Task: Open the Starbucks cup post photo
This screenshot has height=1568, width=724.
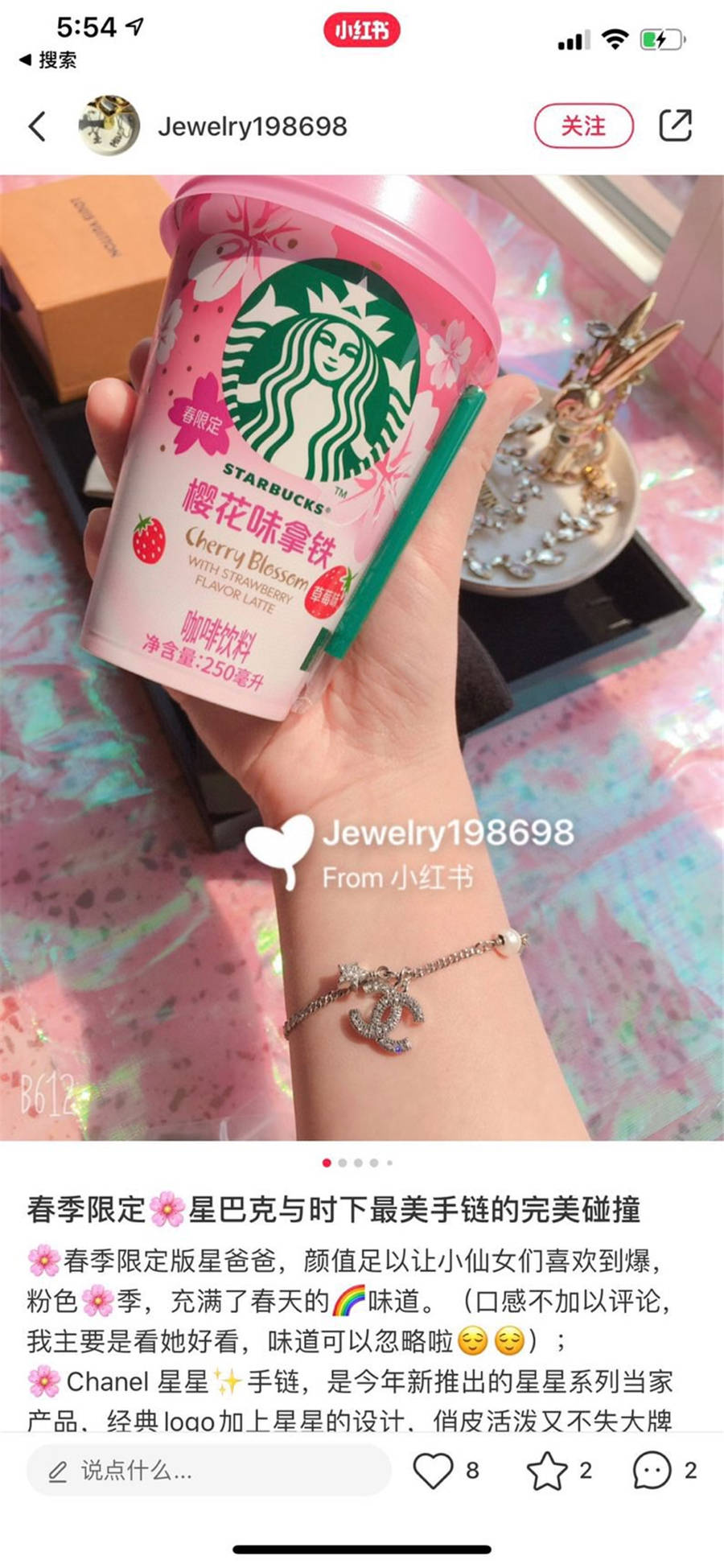Action: (x=362, y=656)
